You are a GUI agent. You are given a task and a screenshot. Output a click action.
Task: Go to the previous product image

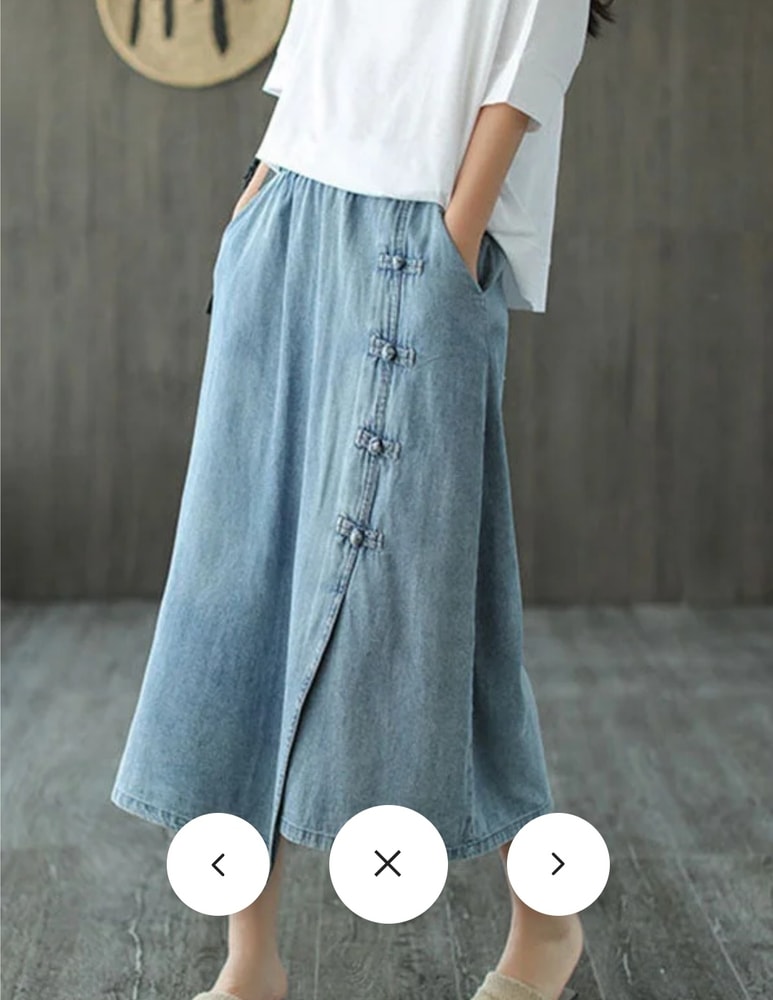218,864
